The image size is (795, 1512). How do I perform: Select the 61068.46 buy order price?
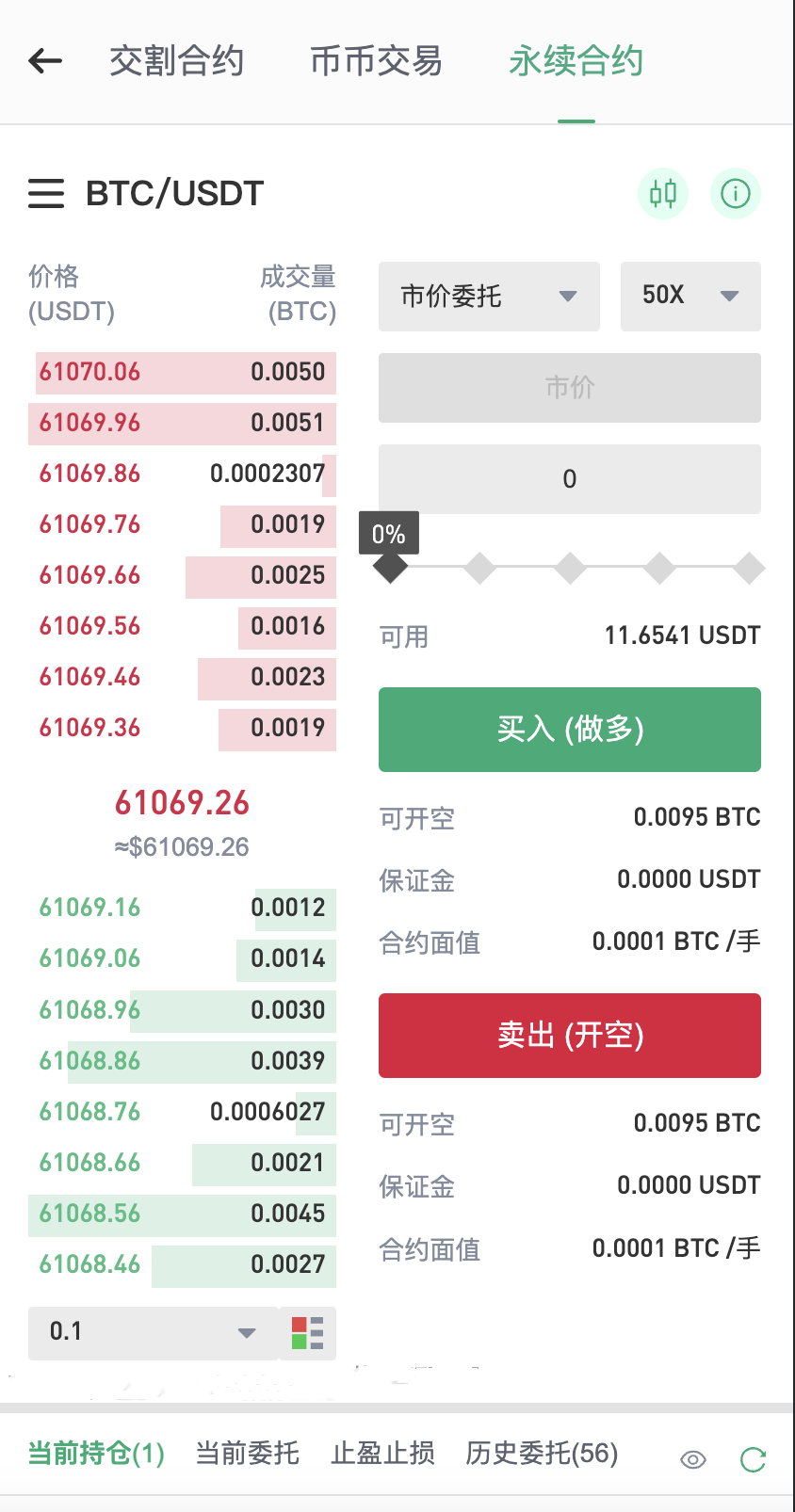coord(90,1264)
